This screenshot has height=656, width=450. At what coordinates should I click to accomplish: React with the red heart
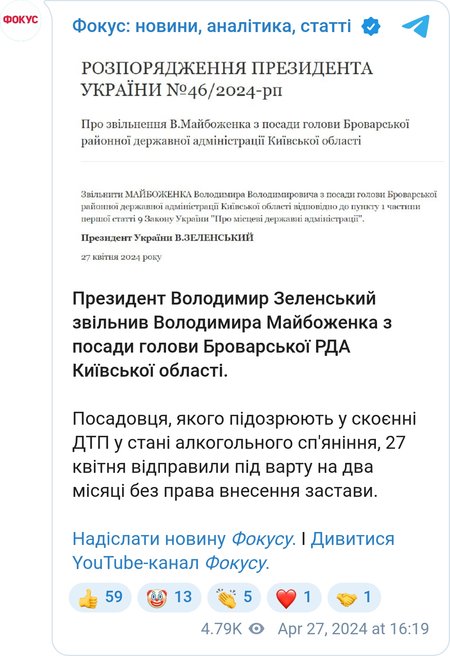pyautogui.click(x=294, y=597)
